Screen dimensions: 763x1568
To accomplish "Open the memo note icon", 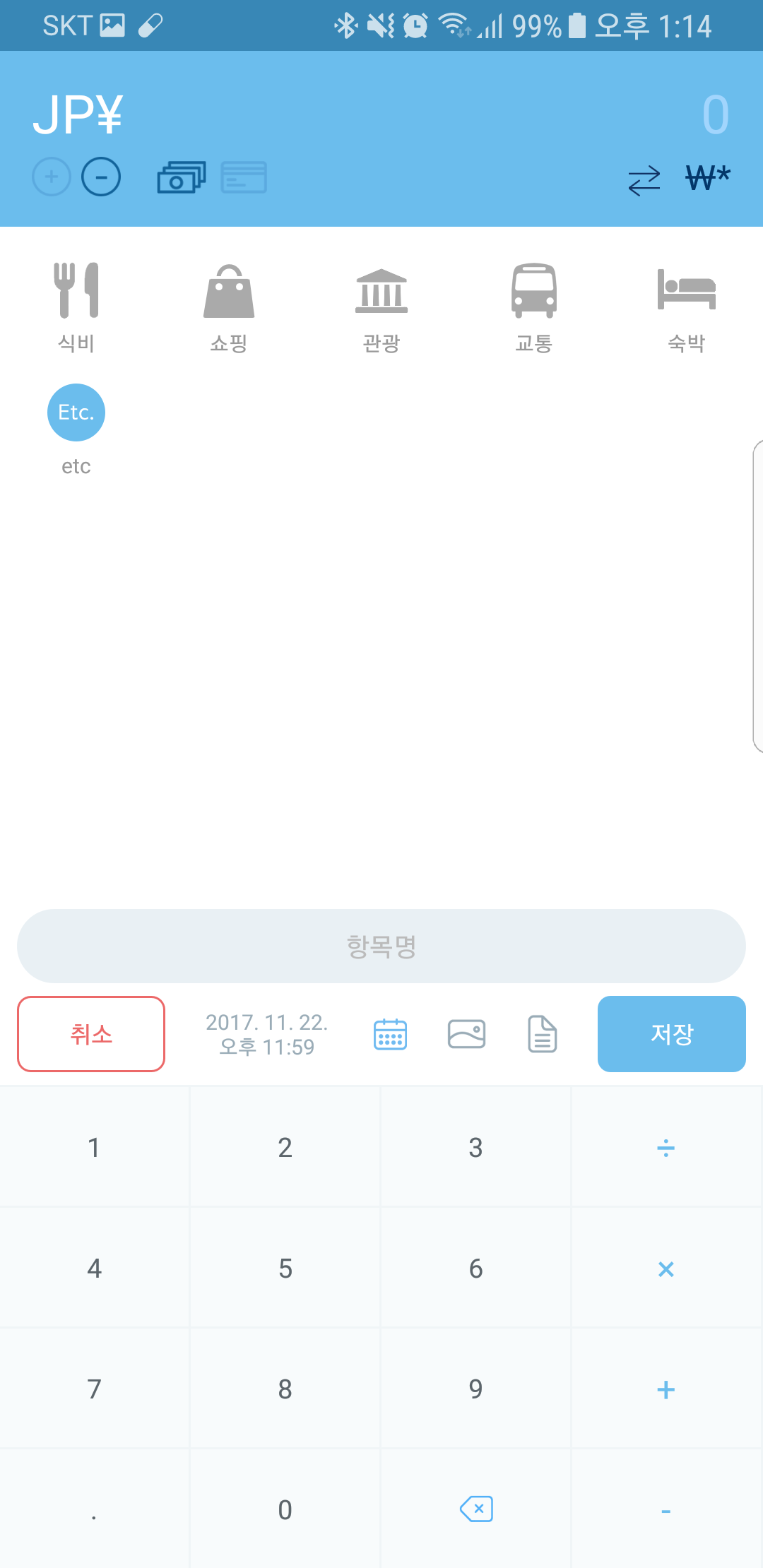I will (x=541, y=1033).
